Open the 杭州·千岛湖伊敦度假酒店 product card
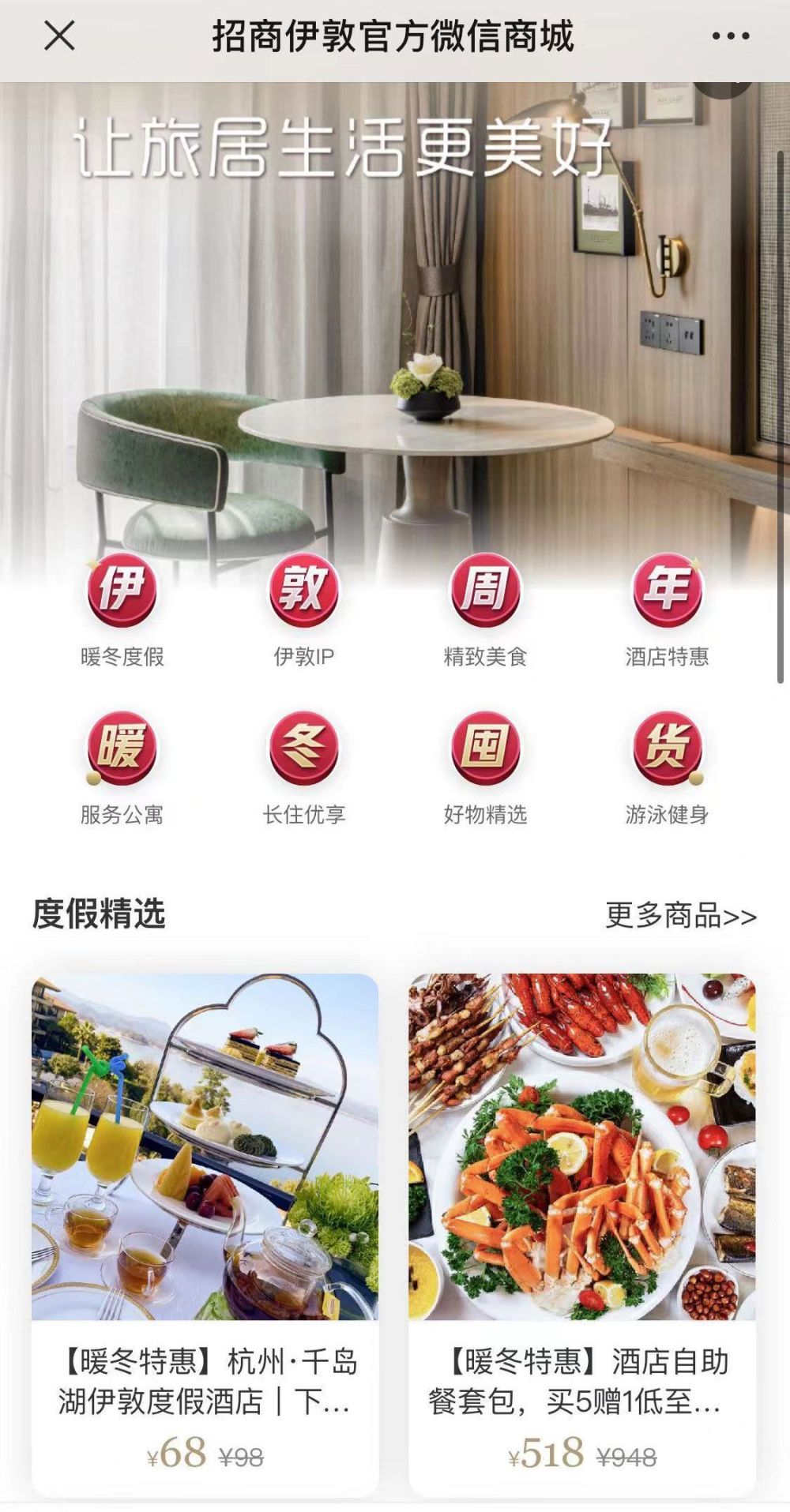Screen dimensions: 790x1512 [205, 1234]
